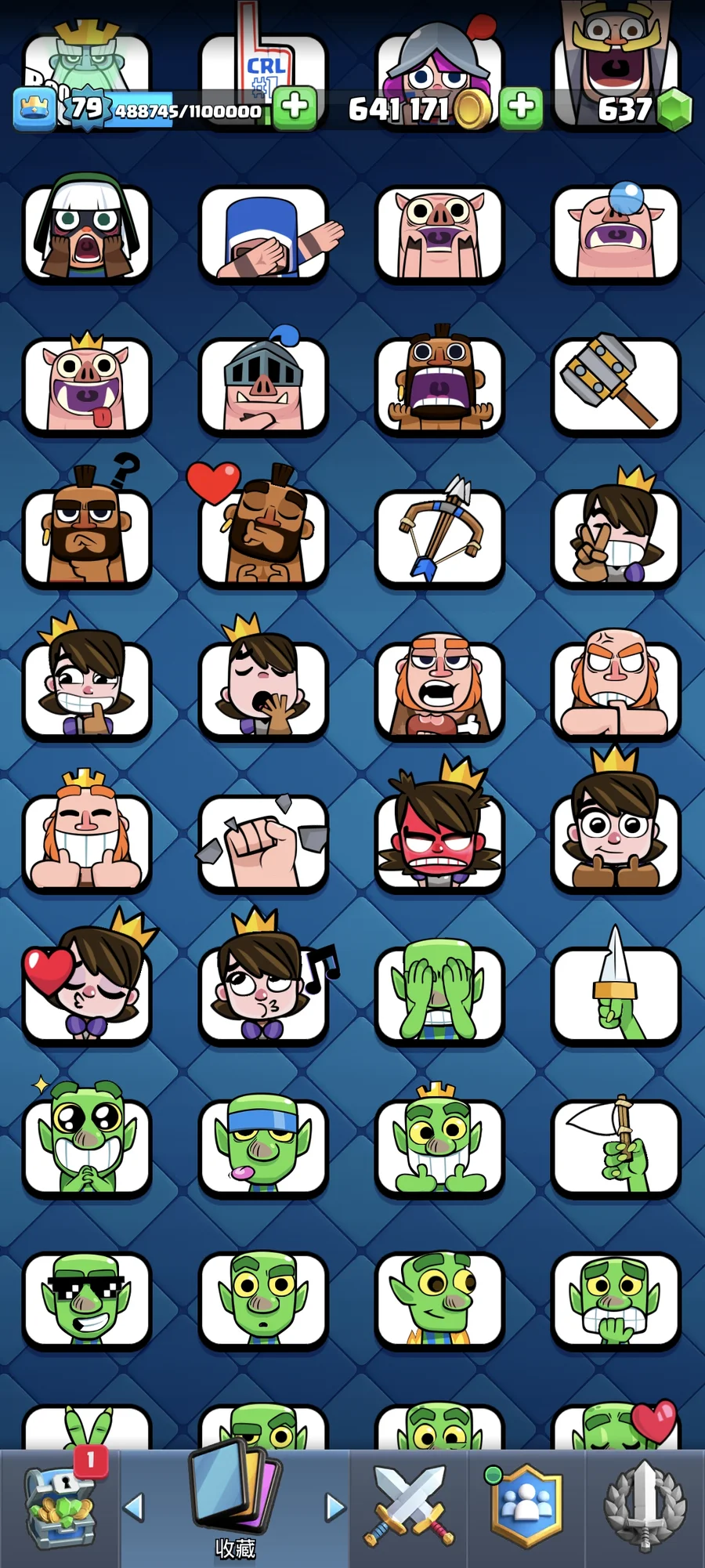Go to the sword-and-wreath events tab
Screen dimensions: 705x1568
click(x=645, y=1508)
